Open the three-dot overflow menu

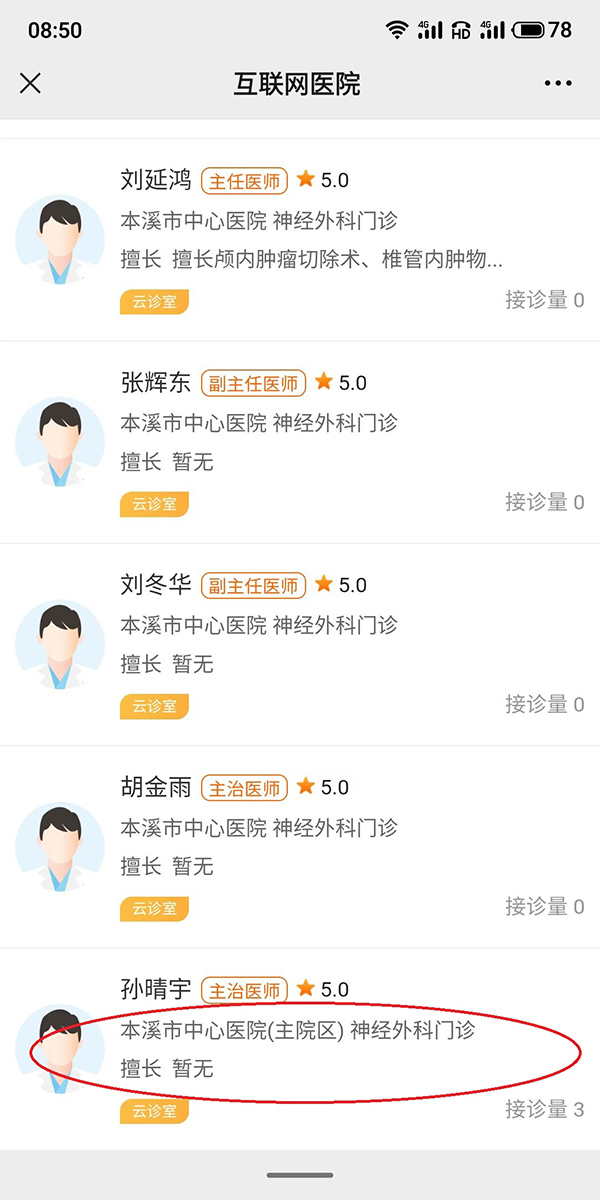tap(558, 83)
